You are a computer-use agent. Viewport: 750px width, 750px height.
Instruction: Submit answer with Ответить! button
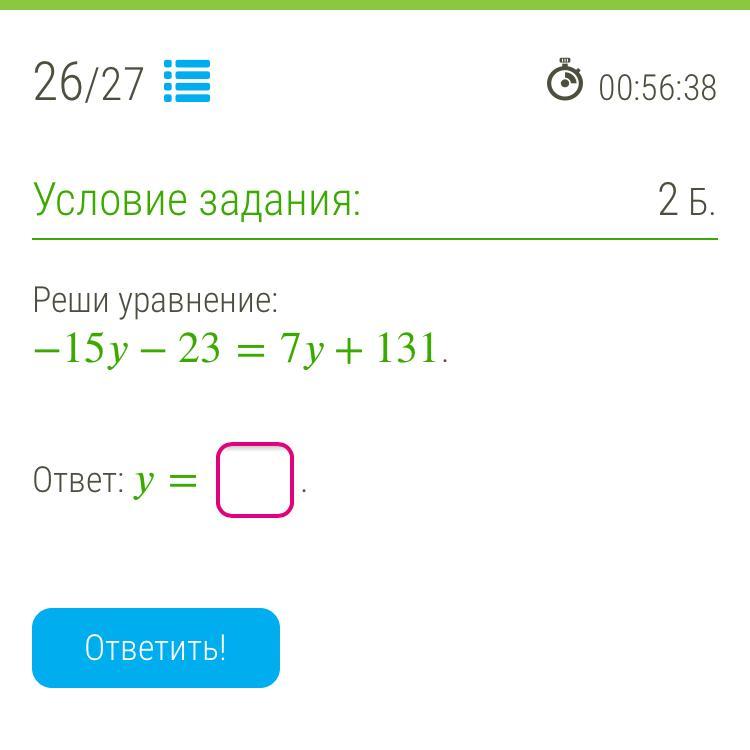click(x=156, y=648)
